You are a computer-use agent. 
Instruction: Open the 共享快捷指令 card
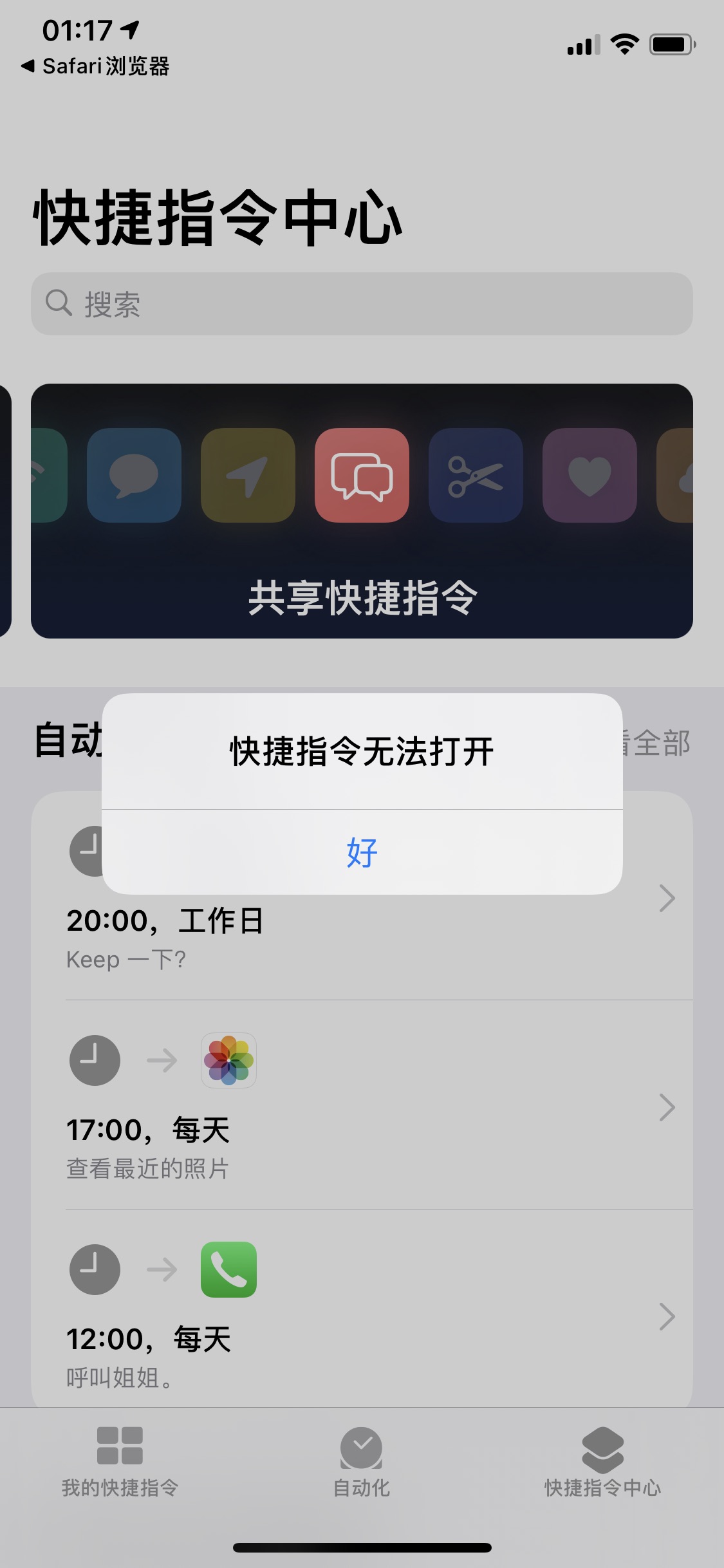tap(362, 510)
